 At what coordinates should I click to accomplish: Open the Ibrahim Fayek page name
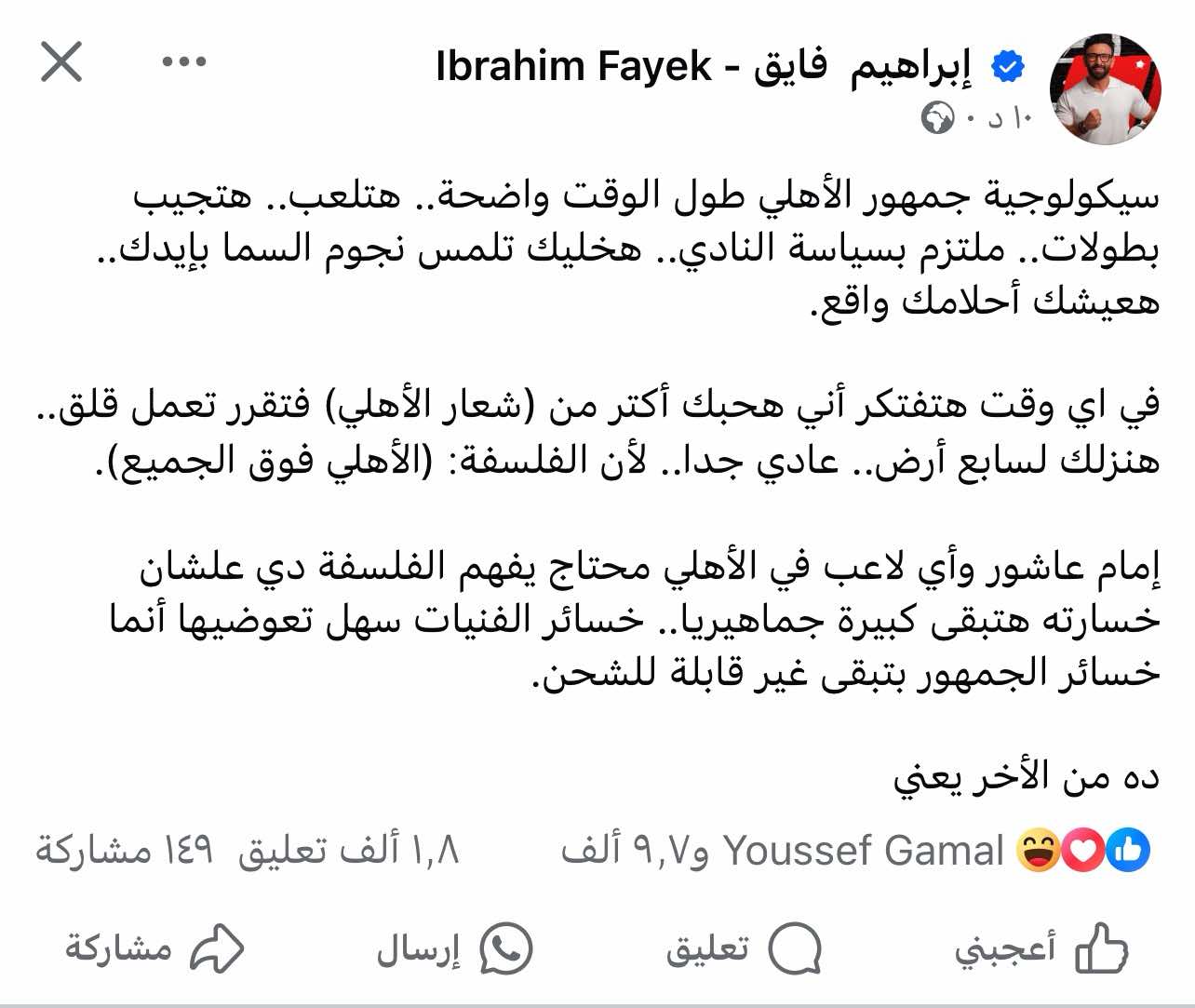click(x=704, y=67)
